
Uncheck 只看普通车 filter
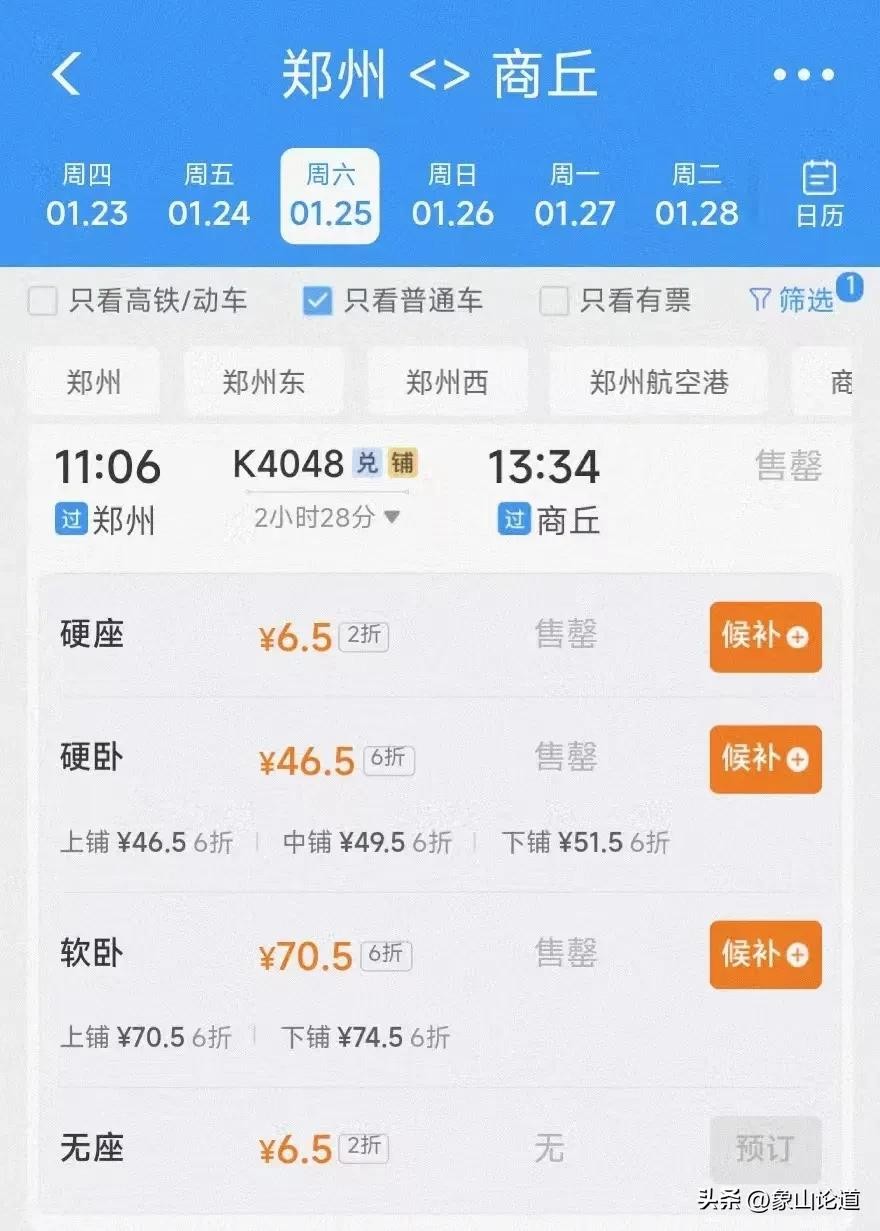pyautogui.click(x=318, y=301)
